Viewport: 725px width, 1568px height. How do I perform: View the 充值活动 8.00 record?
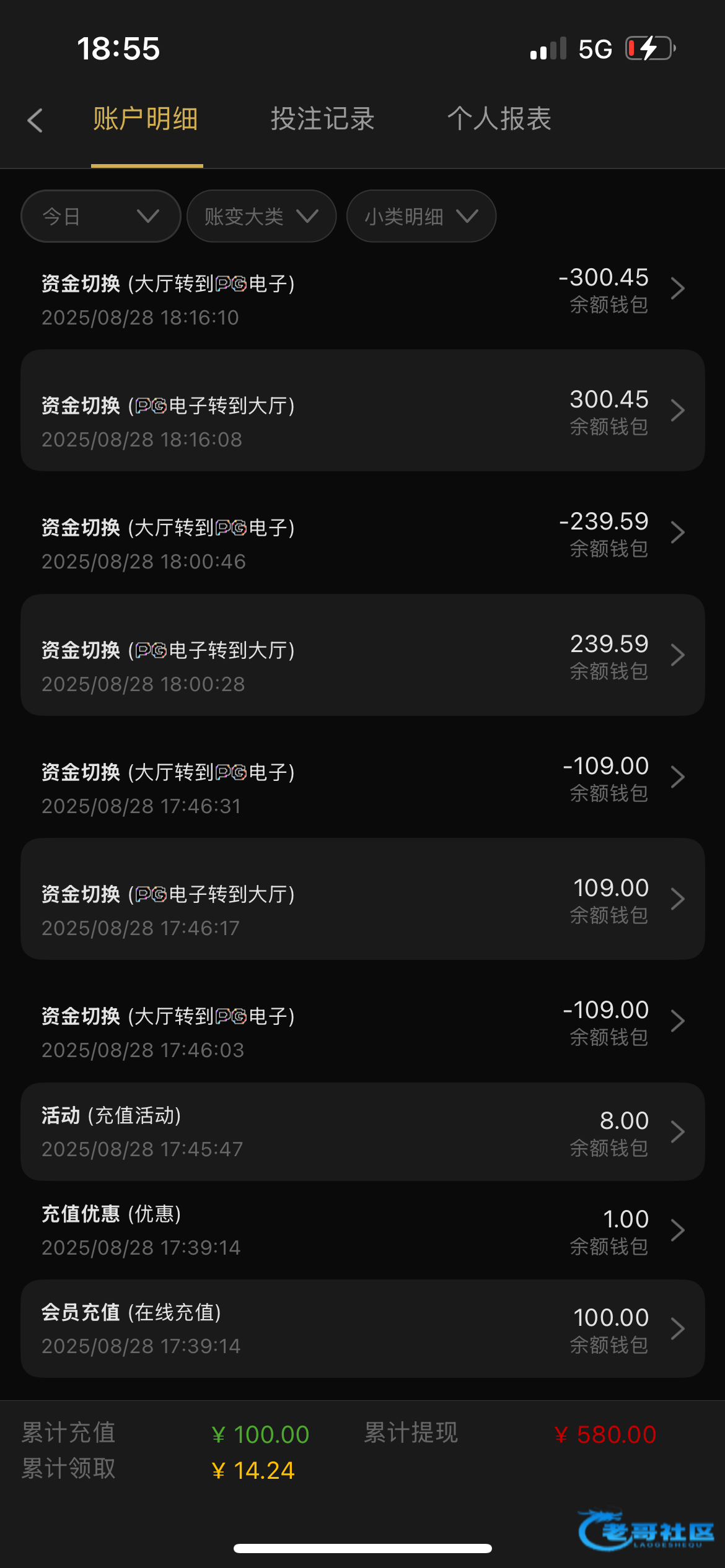pos(362,1131)
